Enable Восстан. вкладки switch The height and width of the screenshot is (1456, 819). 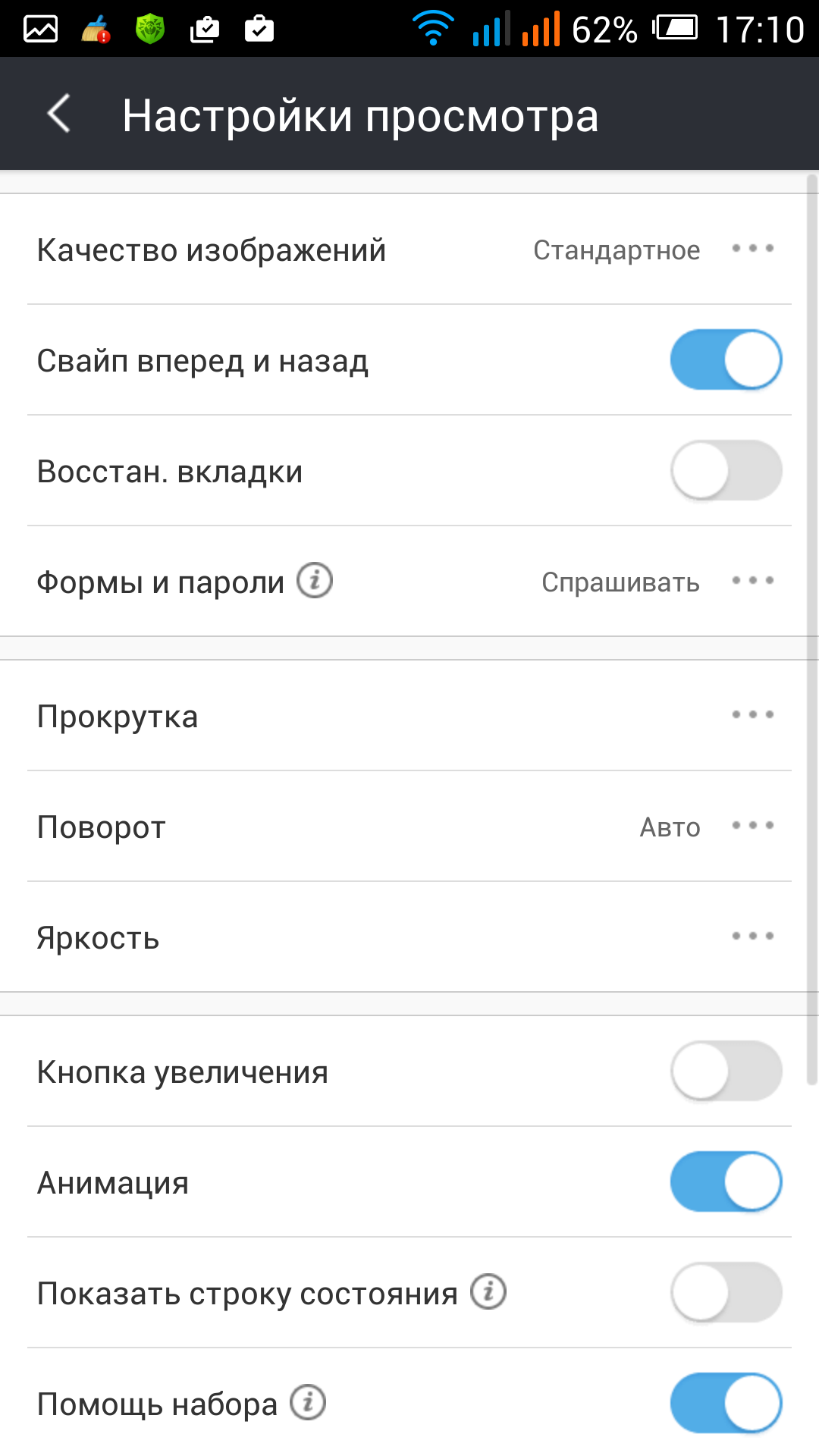(x=726, y=471)
